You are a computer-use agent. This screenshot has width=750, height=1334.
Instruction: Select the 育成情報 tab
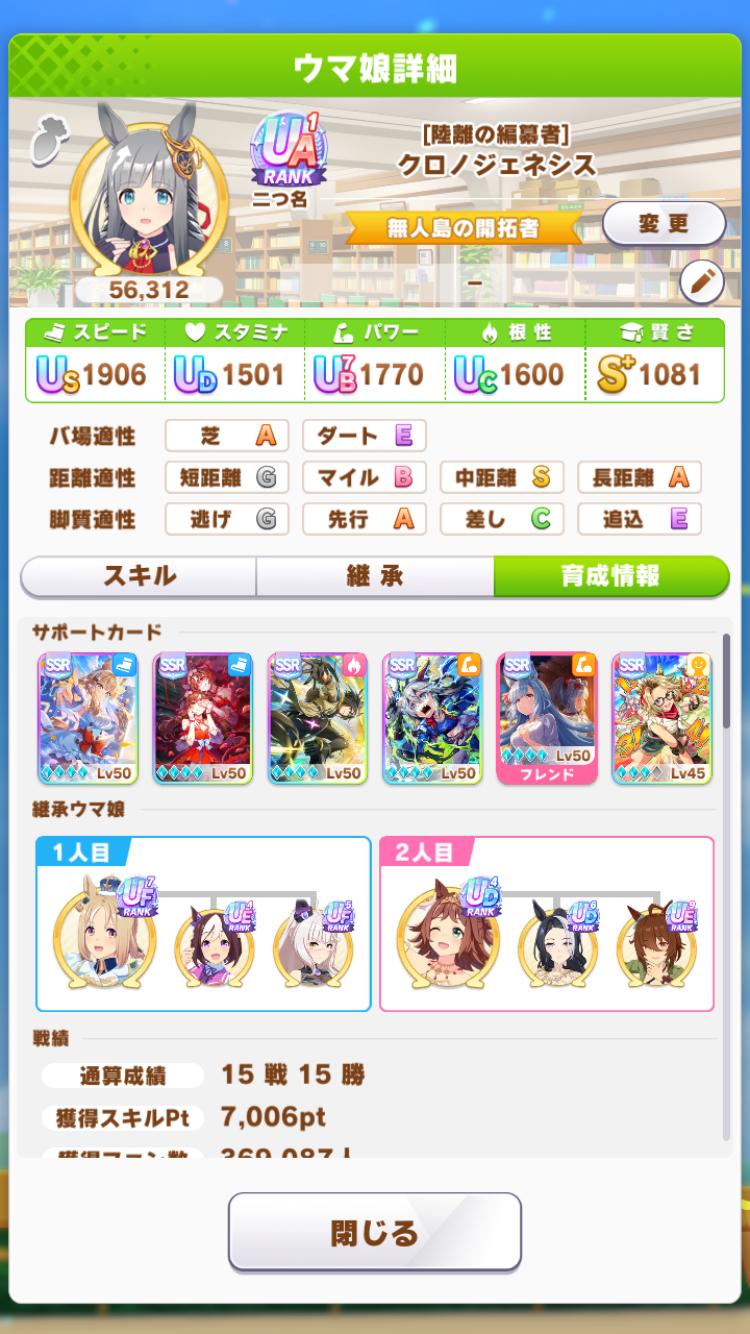click(x=610, y=576)
